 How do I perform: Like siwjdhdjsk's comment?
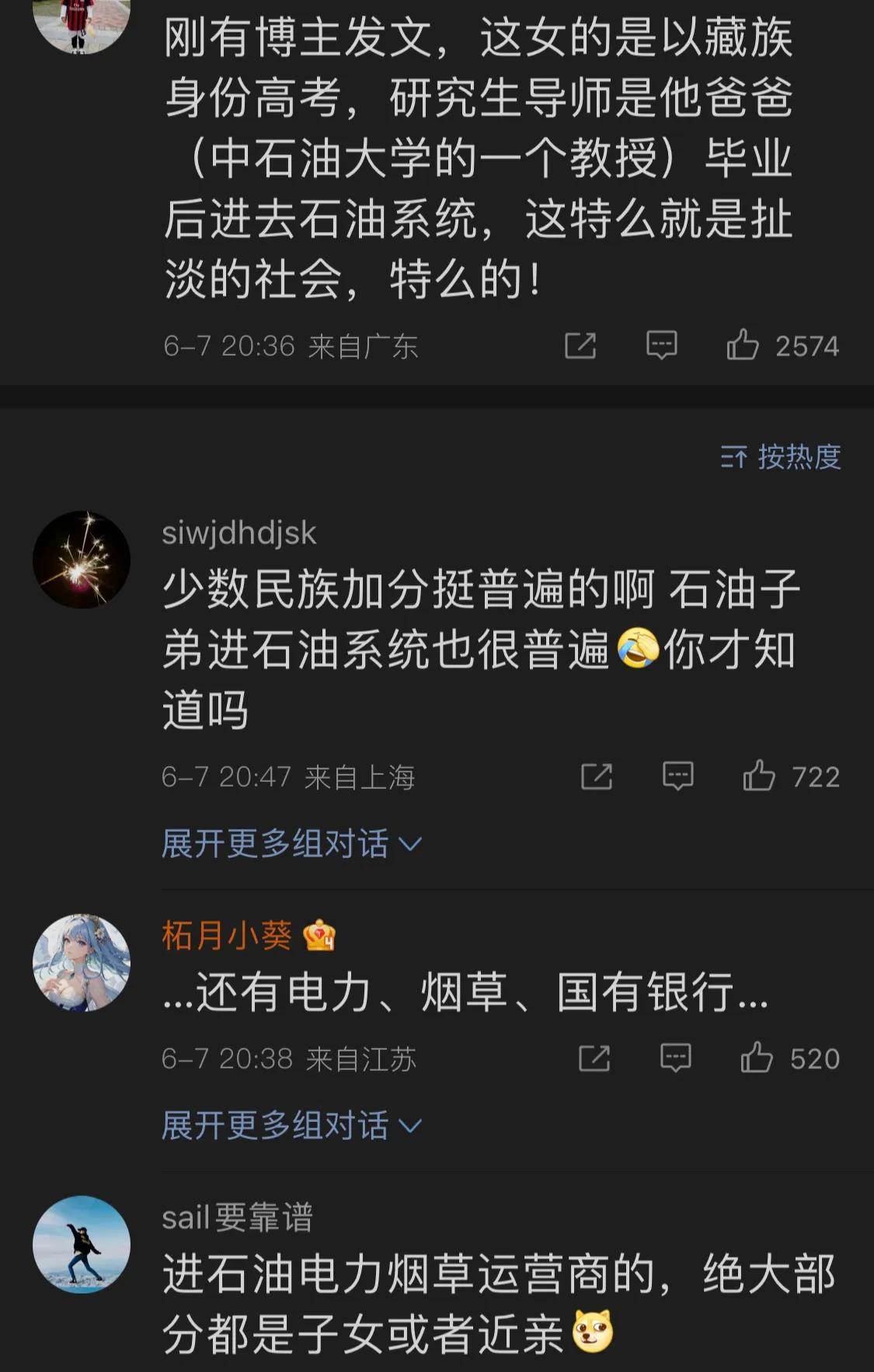[759, 776]
